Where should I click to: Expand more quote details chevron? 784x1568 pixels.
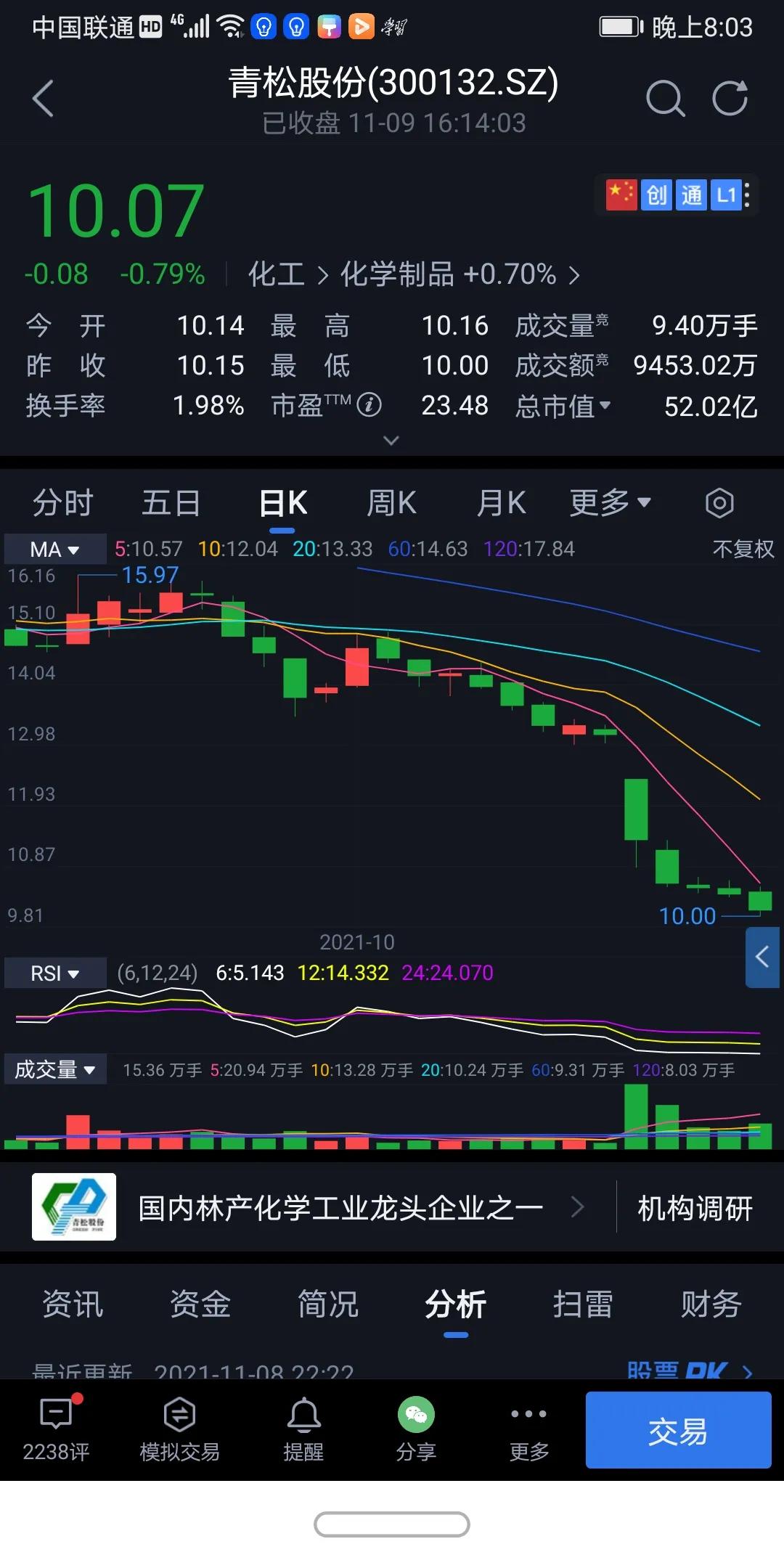point(391,441)
